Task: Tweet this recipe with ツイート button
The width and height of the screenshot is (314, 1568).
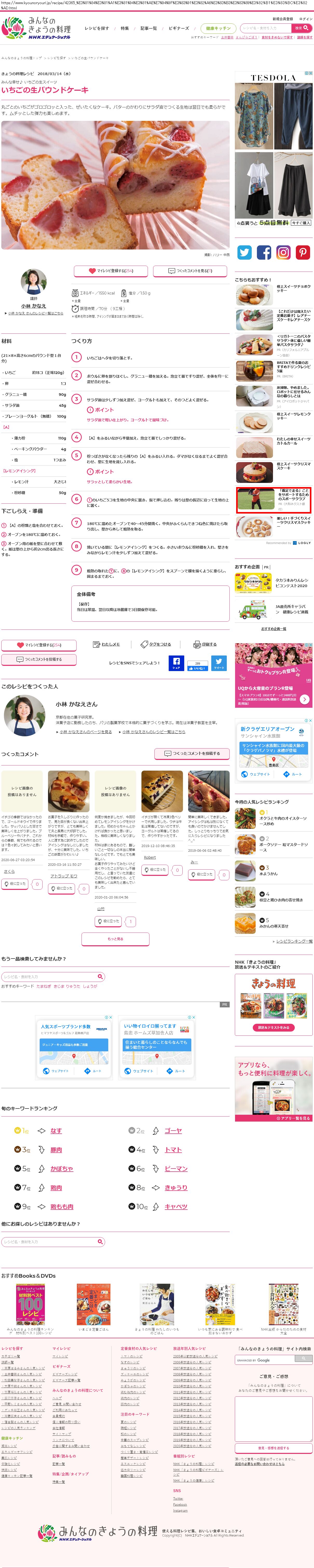Action: (219, 663)
